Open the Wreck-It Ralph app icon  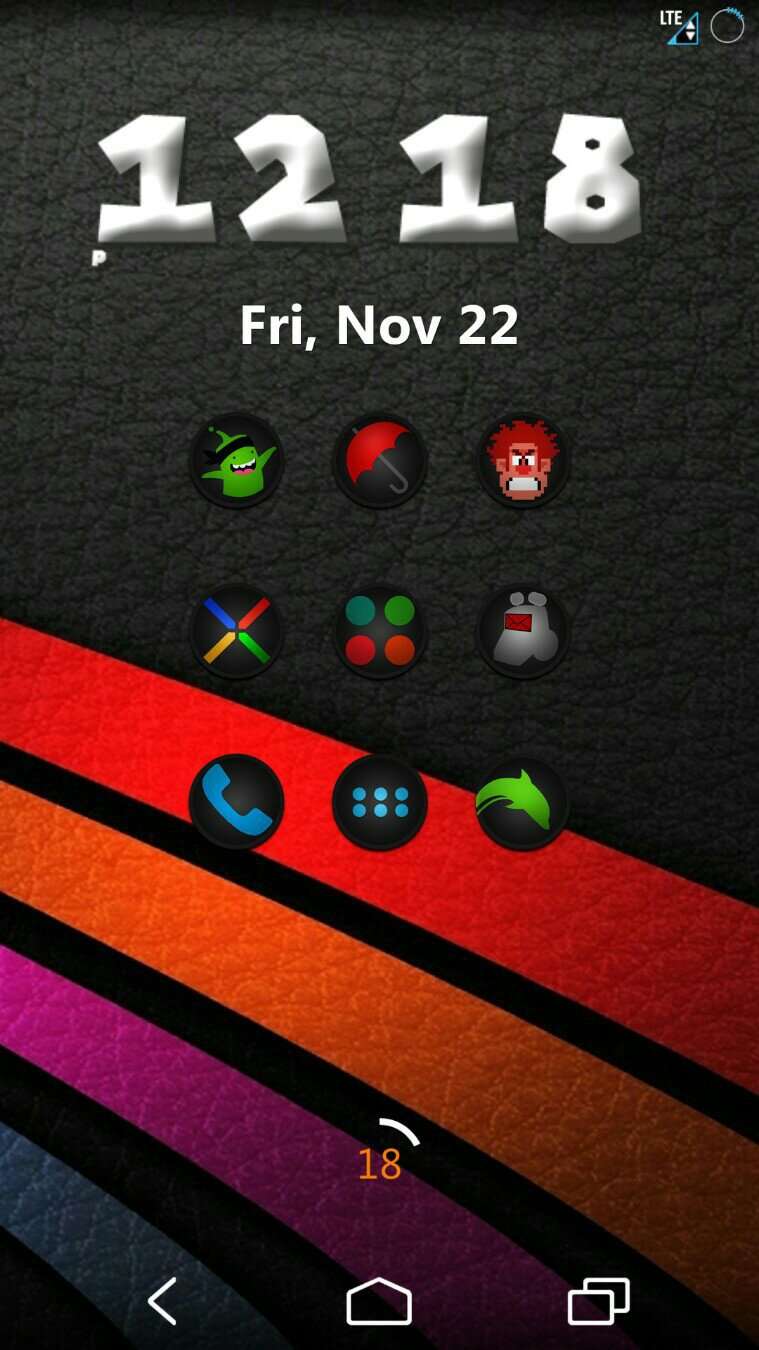click(522, 461)
